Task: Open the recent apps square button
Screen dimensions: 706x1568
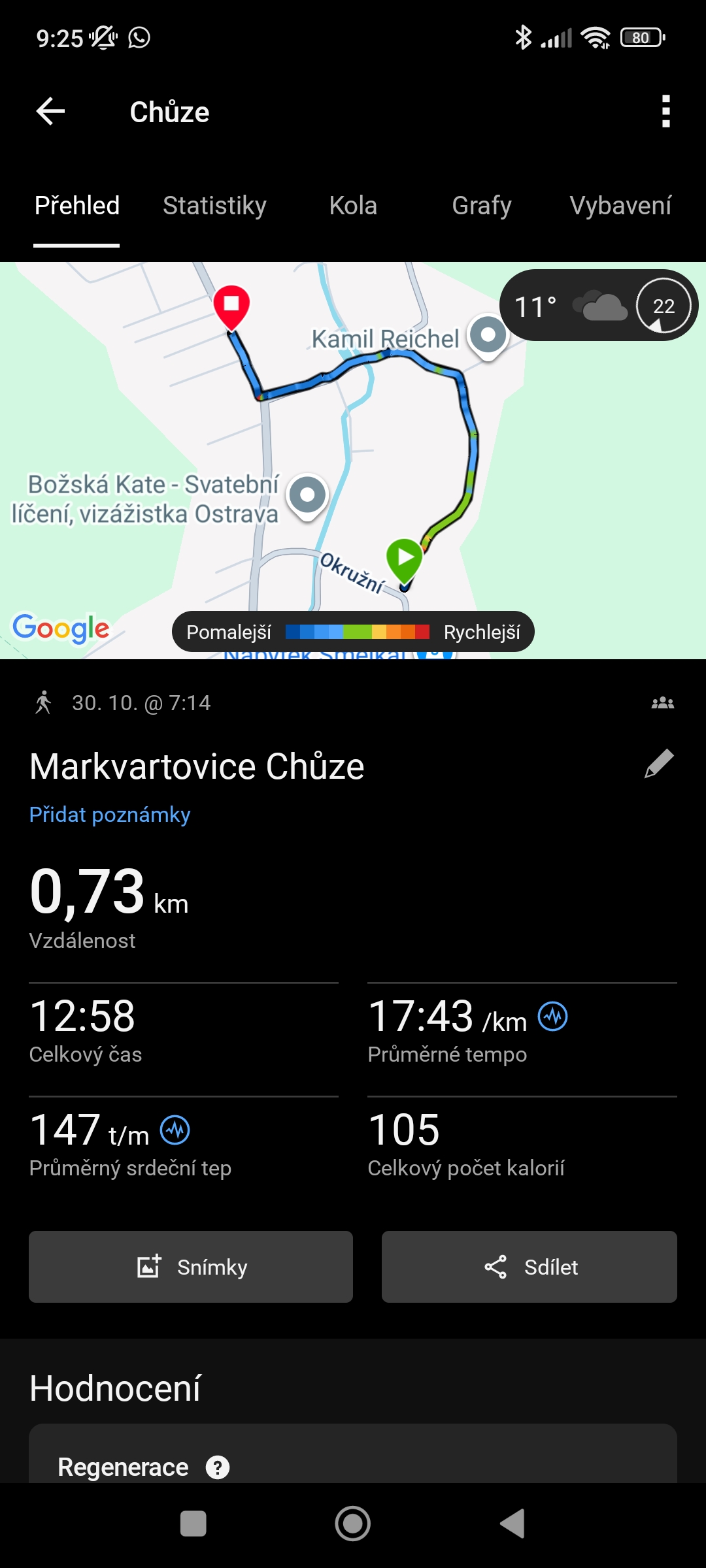Action: (193, 1524)
